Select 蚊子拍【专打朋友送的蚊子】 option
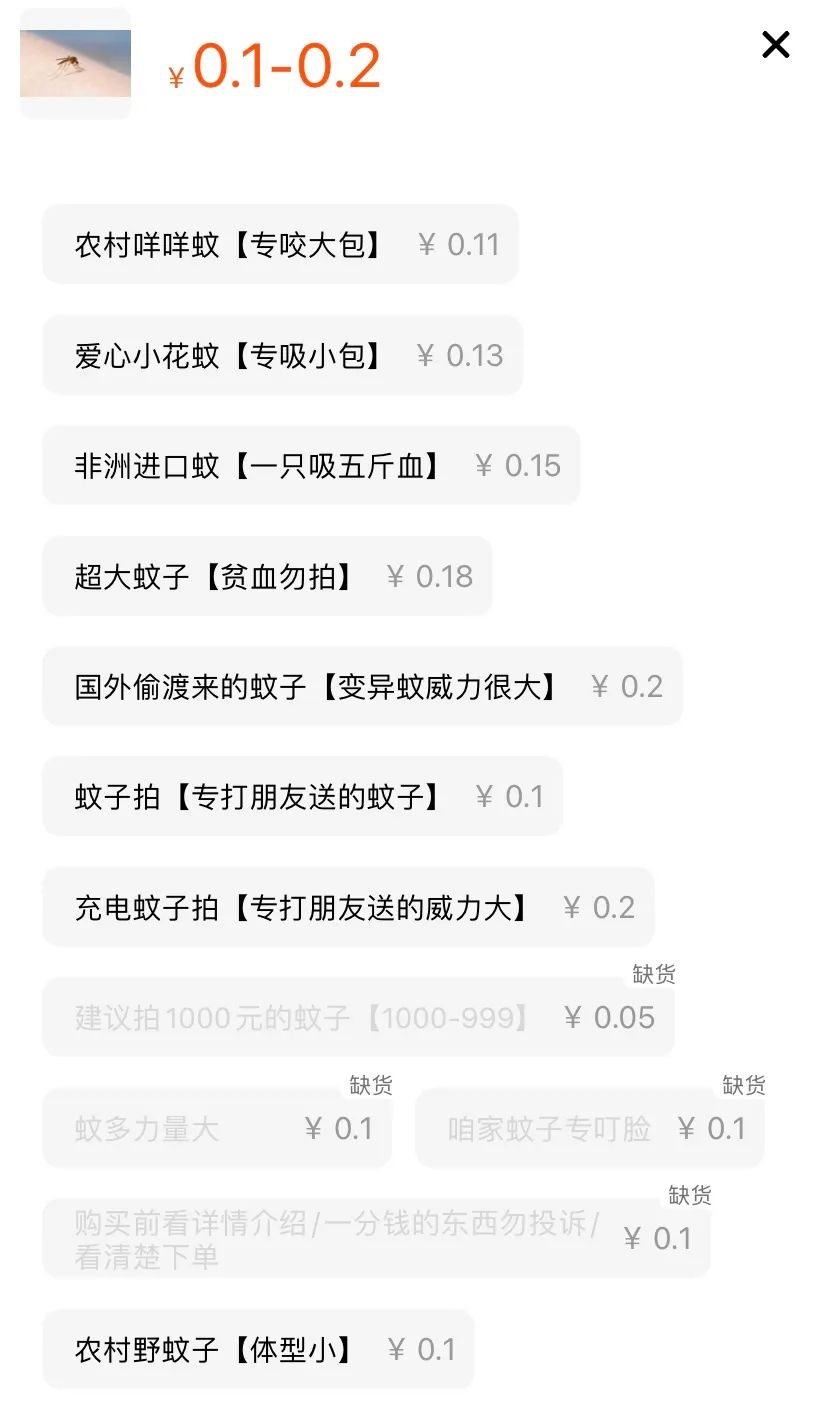 click(x=302, y=797)
